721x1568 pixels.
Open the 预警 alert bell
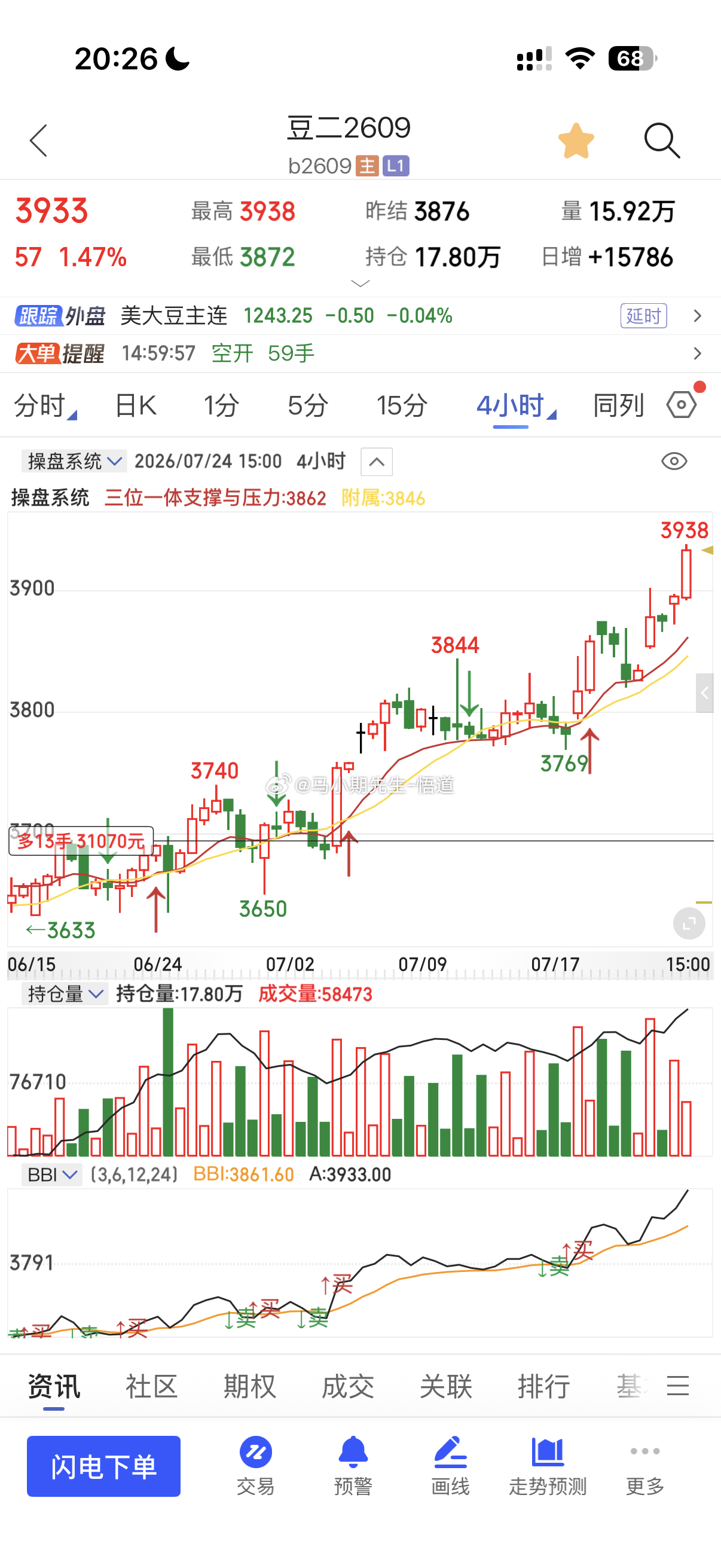pos(353,1466)
